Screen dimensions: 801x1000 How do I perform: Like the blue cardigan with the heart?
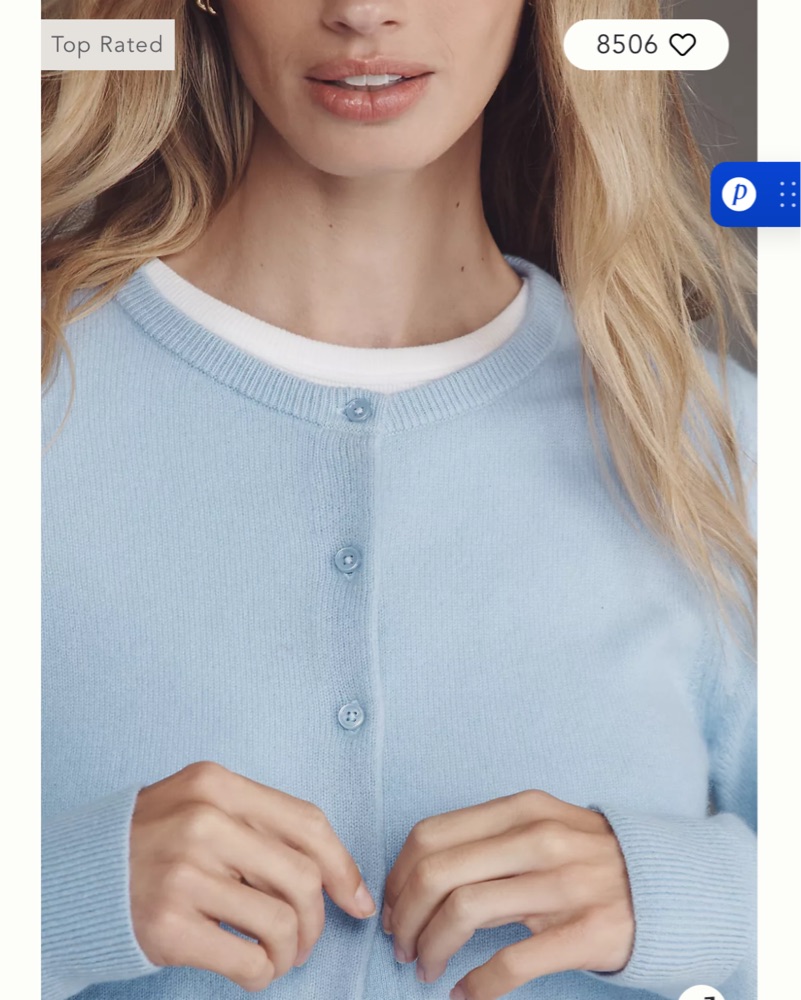point(682,45)
